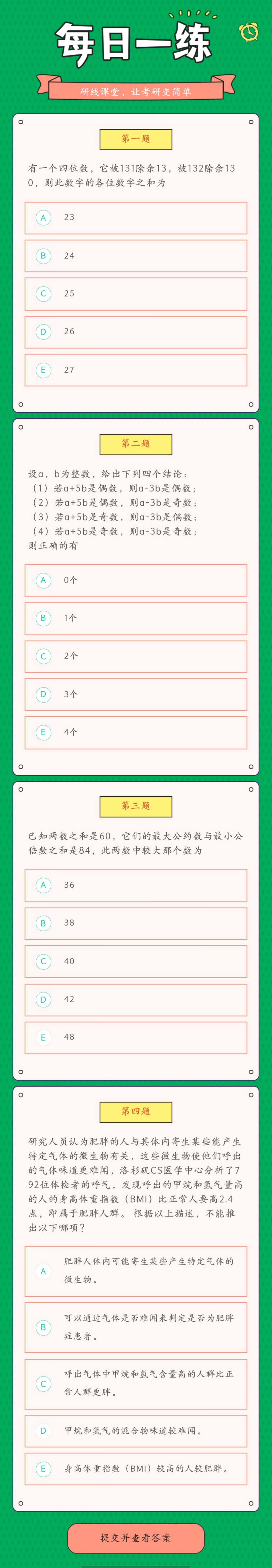Choose answer 48 for question three
The width and height of the screenshot is (272, 1568).
point(135,1037)
